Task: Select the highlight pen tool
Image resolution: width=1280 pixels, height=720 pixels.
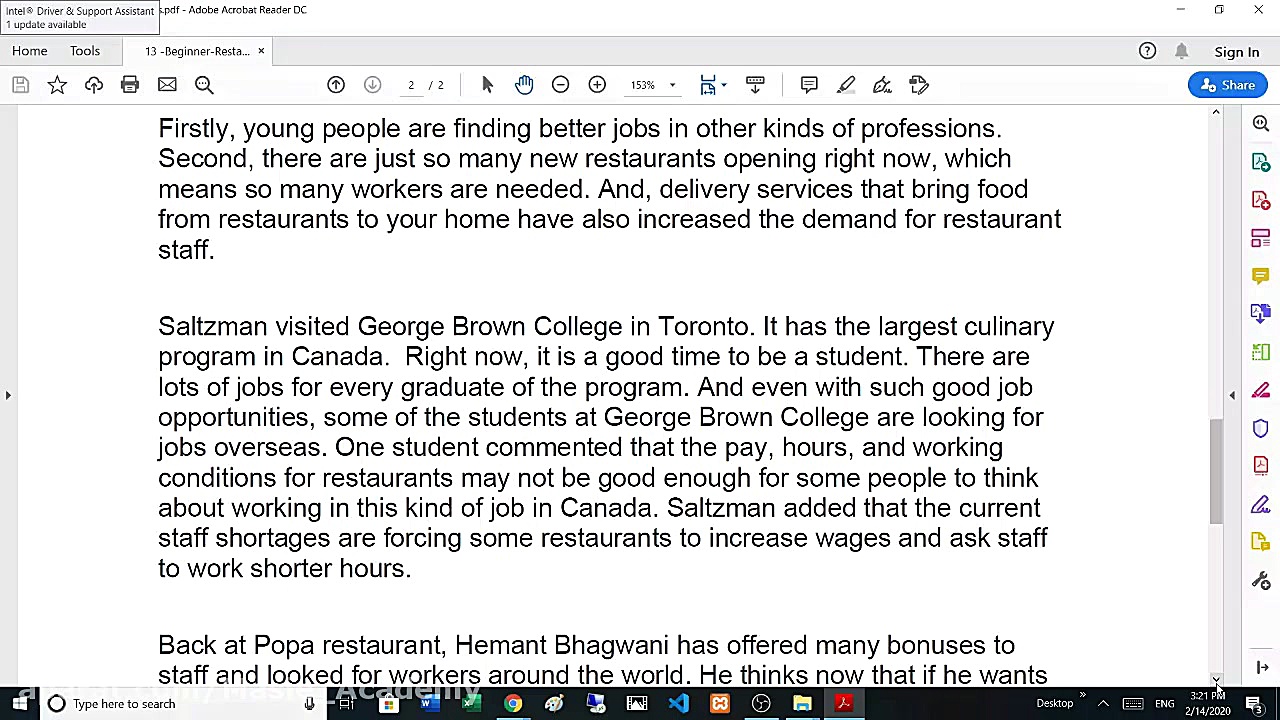Action: pyautogui.click(x=846, y=85)
